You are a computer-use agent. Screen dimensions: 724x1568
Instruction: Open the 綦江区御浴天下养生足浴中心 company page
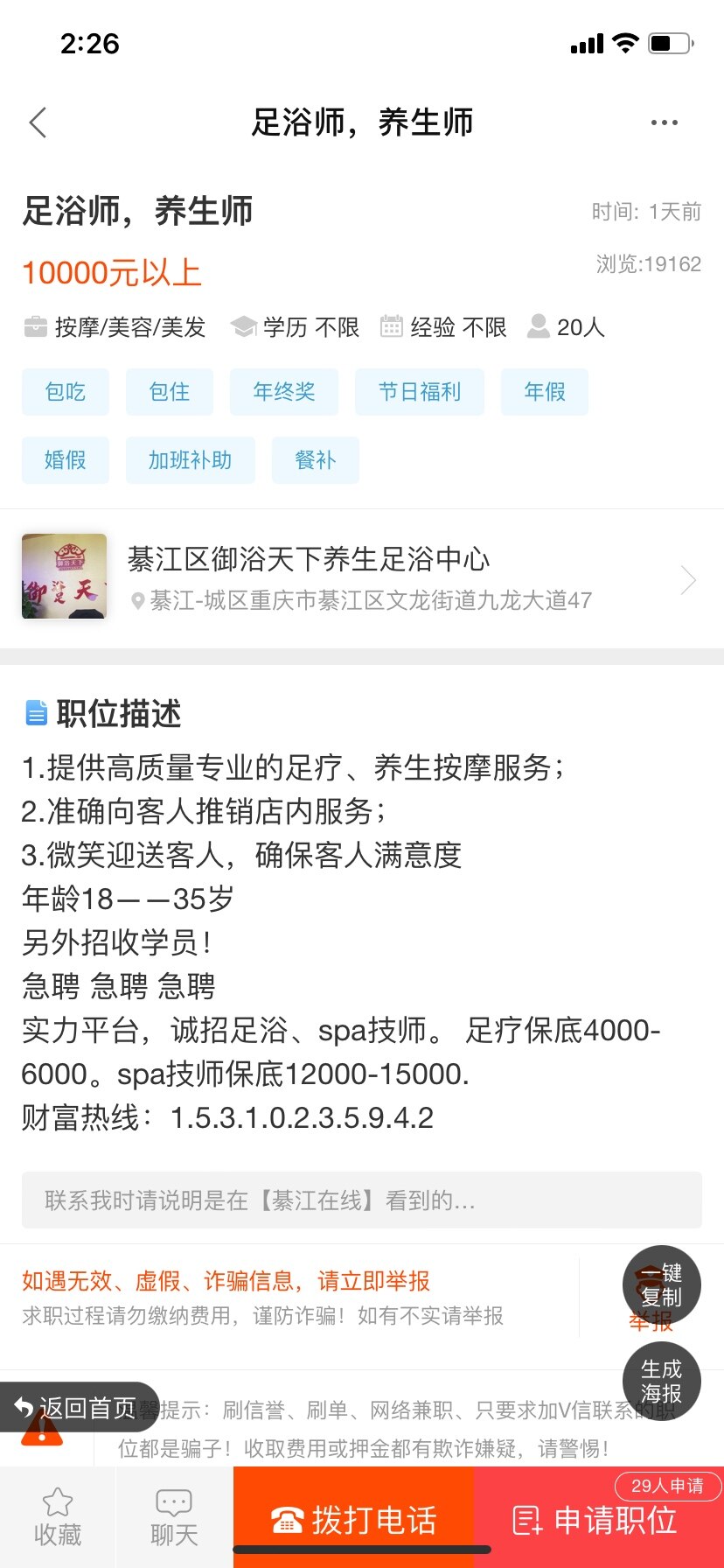362,578
